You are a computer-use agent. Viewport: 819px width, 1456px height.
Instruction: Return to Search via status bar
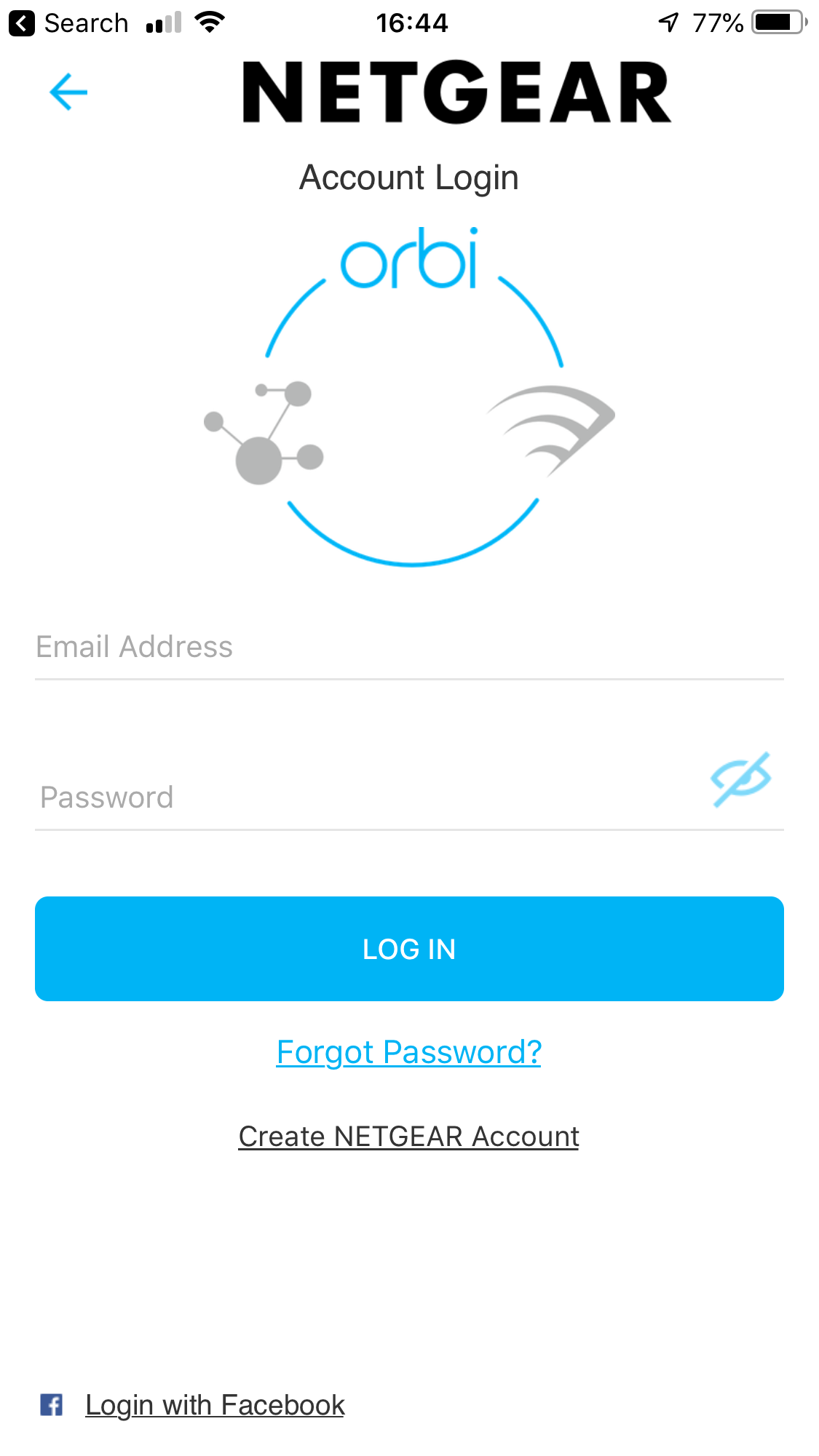(x=69, y=23)
